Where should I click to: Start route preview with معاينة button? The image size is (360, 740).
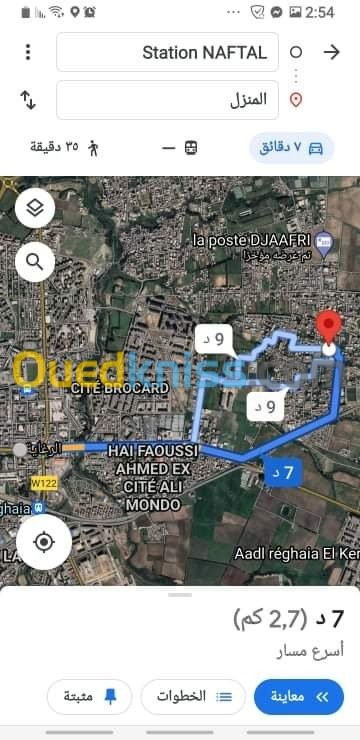[x=299, y=697]
